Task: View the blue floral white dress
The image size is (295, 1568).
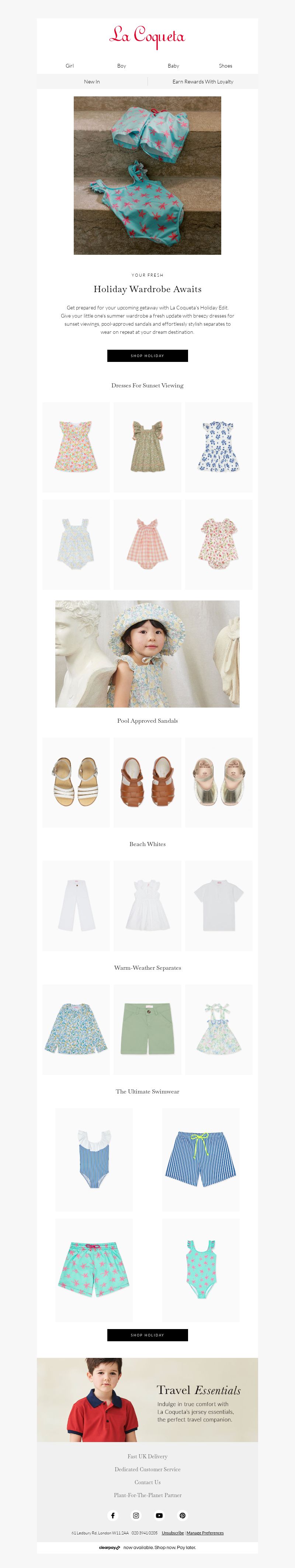Action: tap(218, 447)
